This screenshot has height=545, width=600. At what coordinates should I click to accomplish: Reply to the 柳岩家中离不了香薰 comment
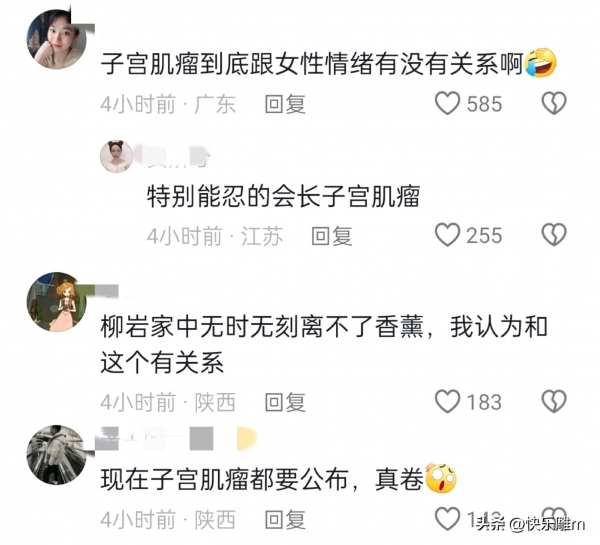coord(285,402)
